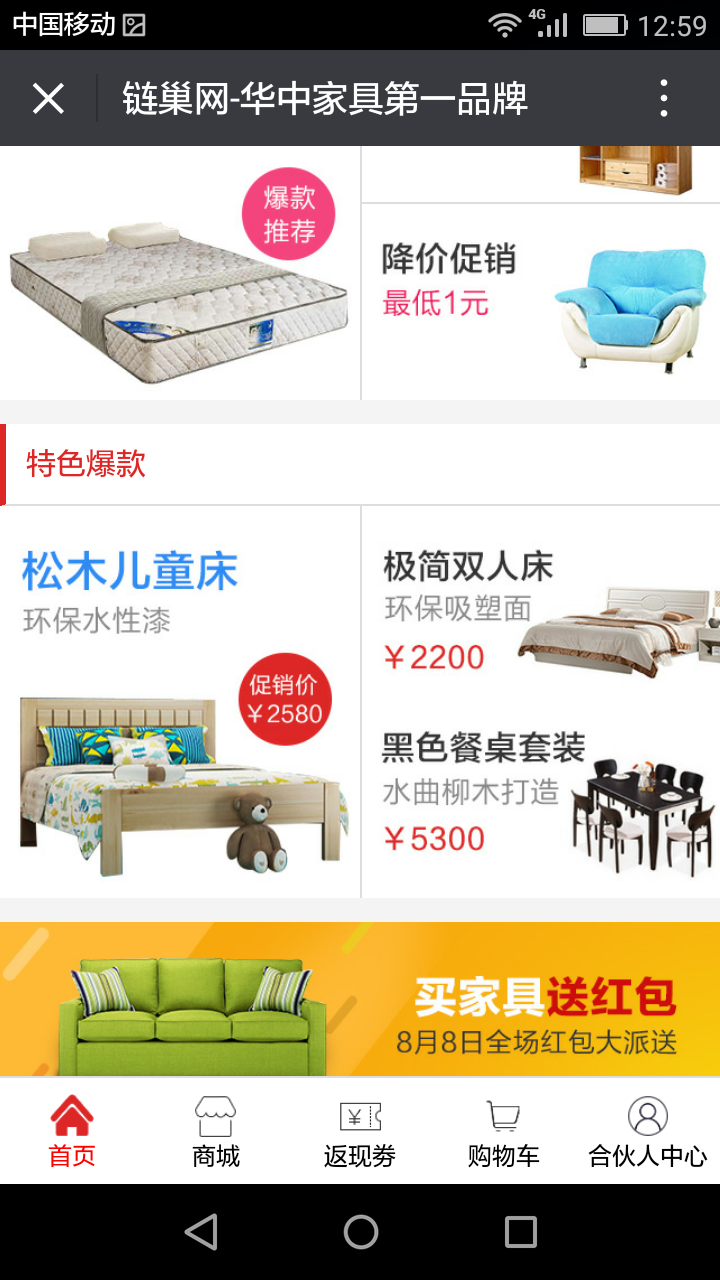Go to the 首页 tab

tap(72, 1131)
